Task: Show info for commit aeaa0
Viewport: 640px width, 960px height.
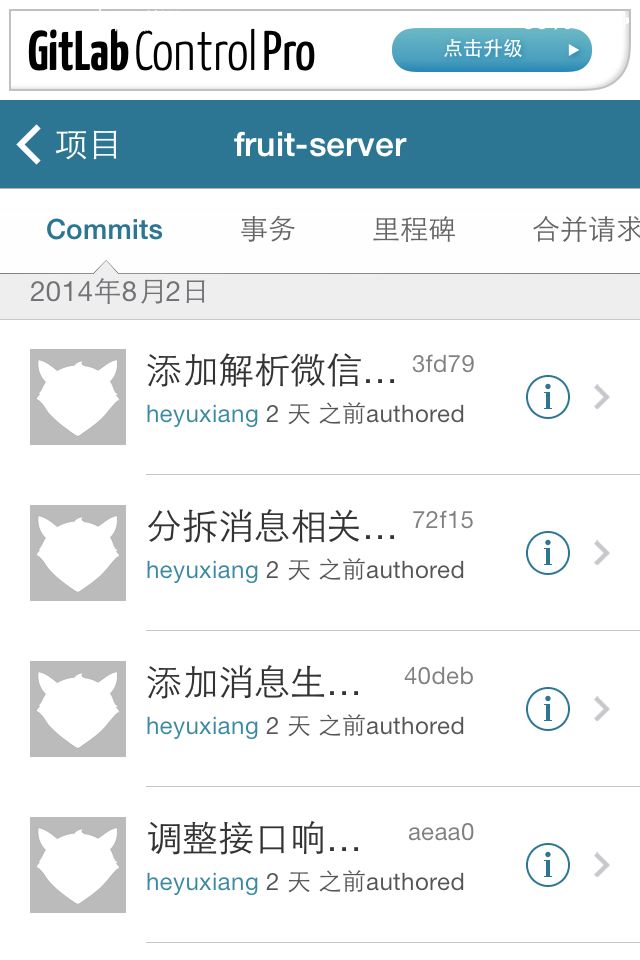Action: pyautogui.click(x=547, y=865)
